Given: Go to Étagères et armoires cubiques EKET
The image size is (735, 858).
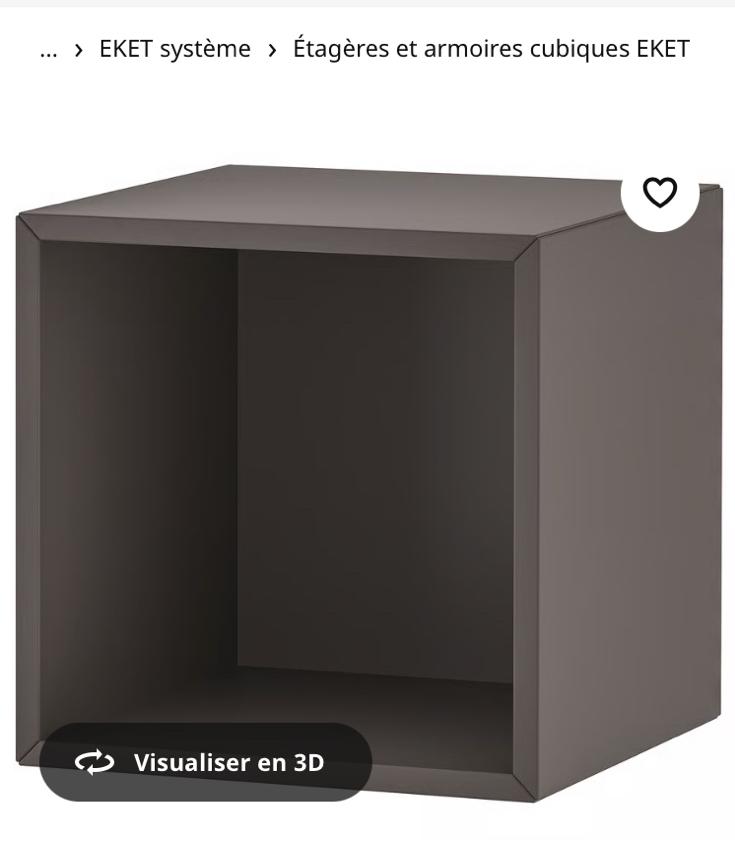Looking at the screenshot, I should (490, 49).
